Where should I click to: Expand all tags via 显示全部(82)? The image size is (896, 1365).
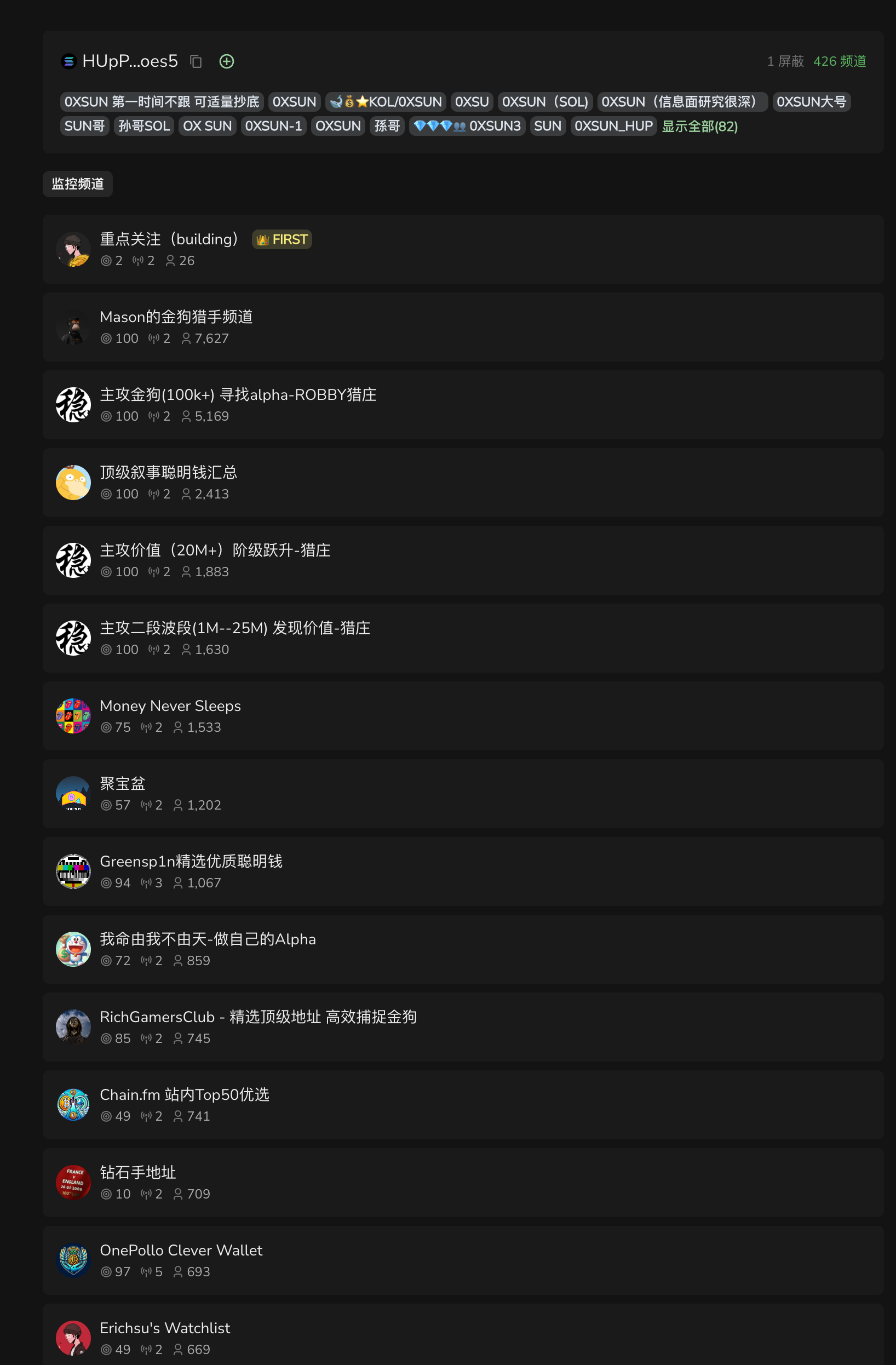pyautogui.click(x=699, y=126)
